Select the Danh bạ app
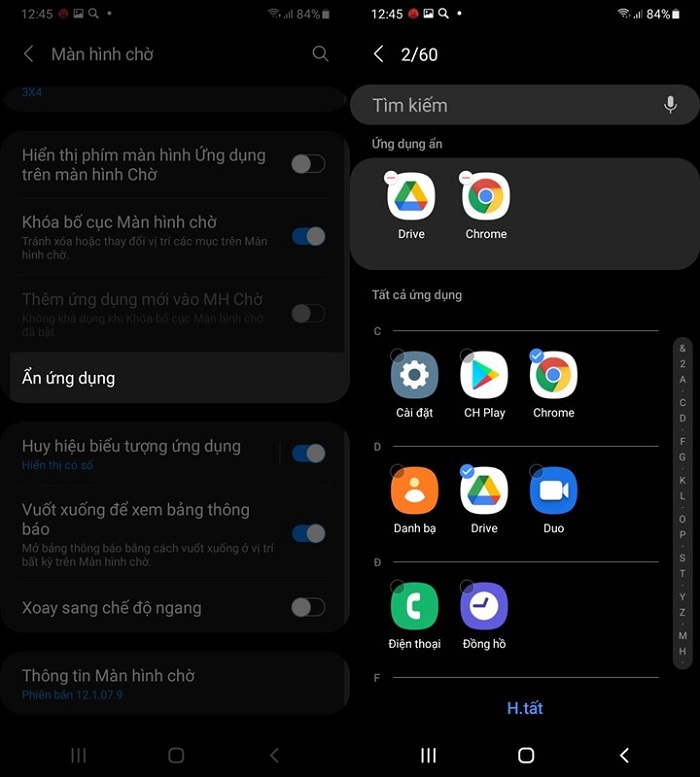 click(x=414, y=492)
